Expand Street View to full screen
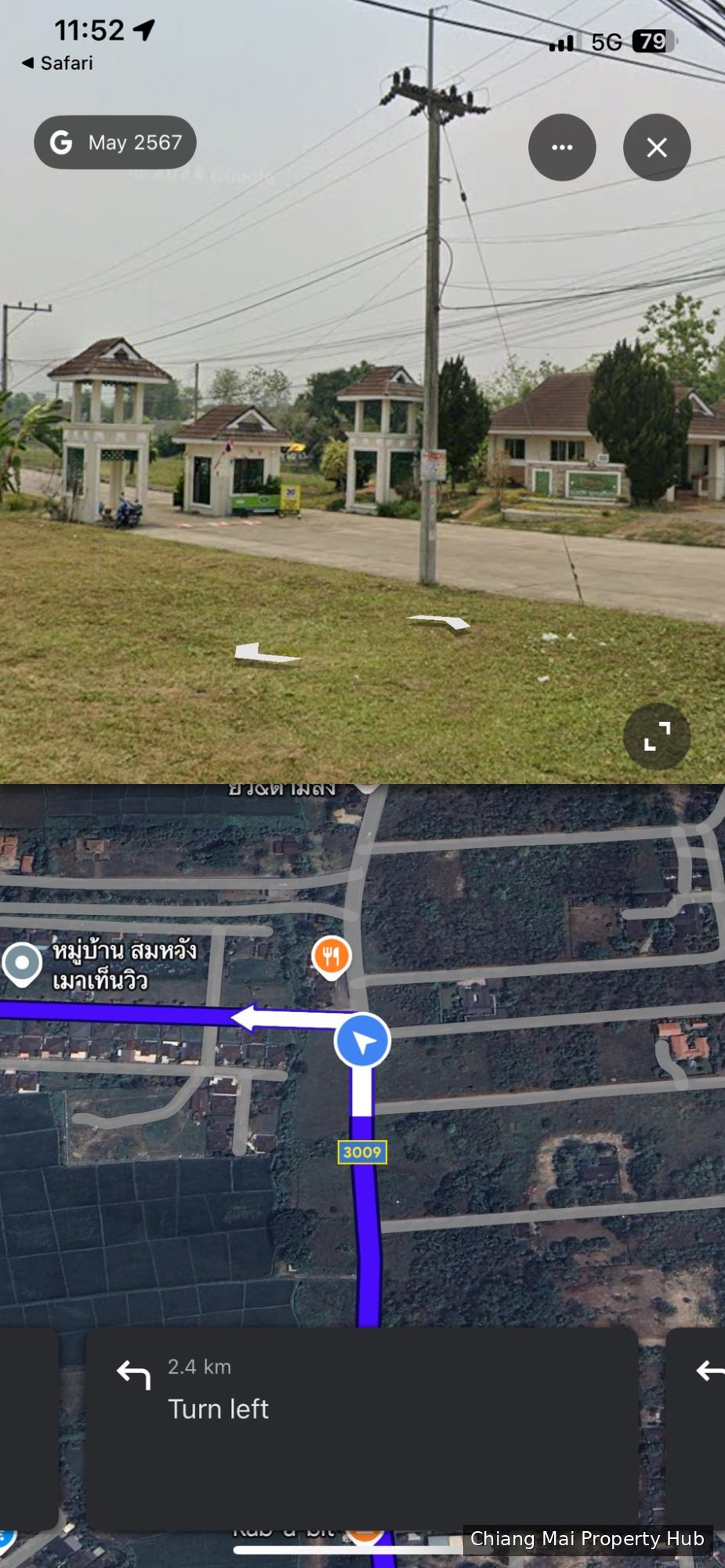Image resolution: width=725 pixels, height=1568 pixels. (x=656, y=736)
